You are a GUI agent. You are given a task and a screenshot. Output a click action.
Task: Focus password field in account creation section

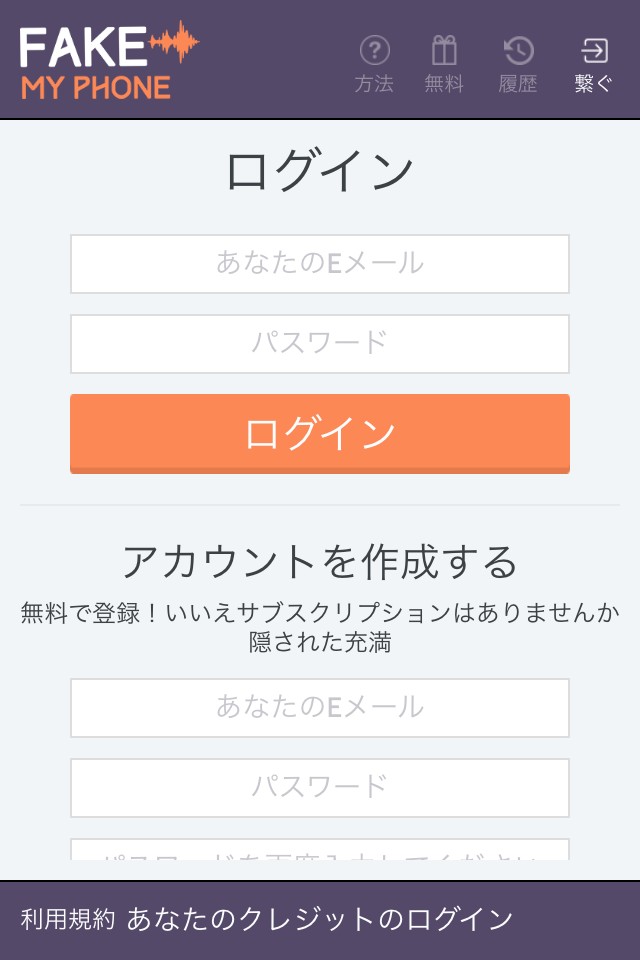click(x=320, y=787)
